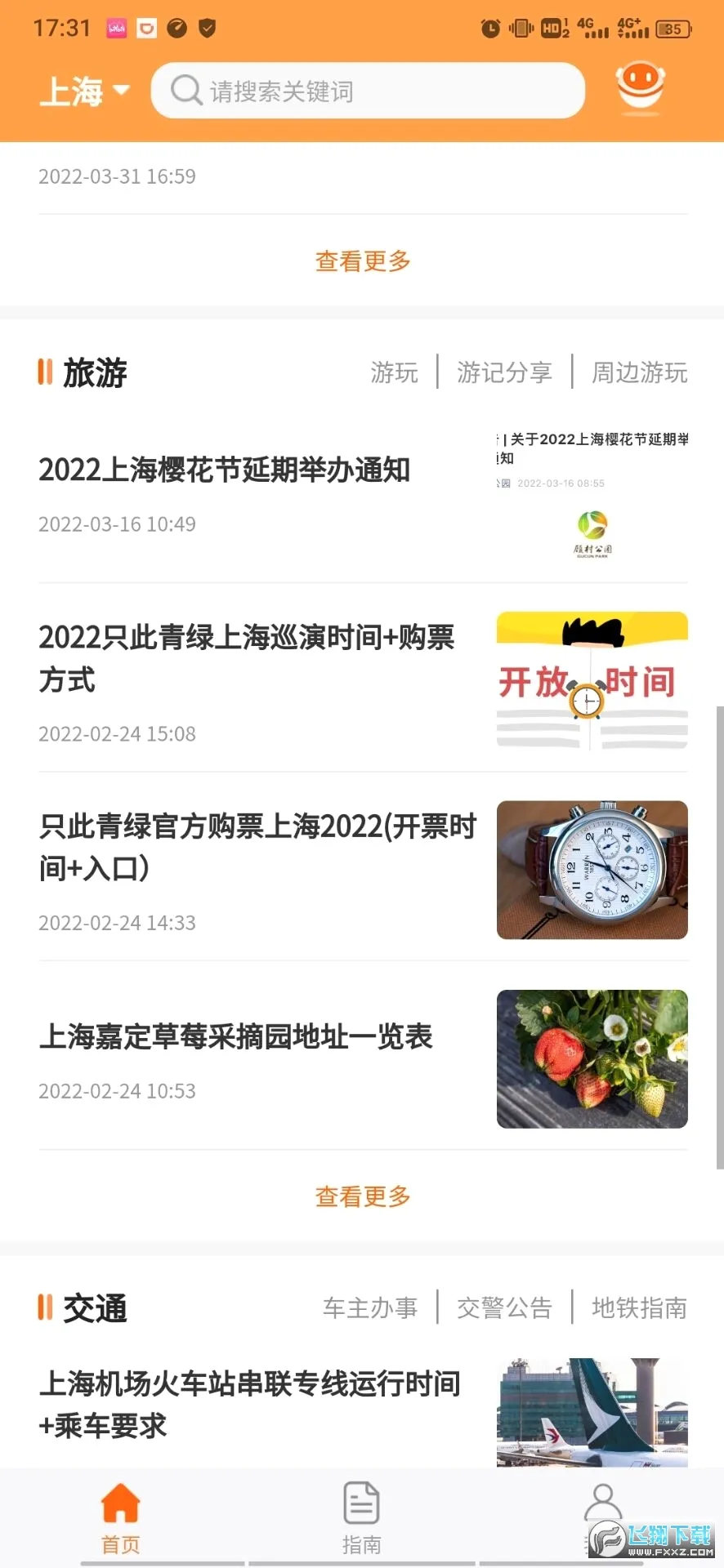Viewport: 724px width, 1568px height.
Task: Open article 上海嘉定草莓采摘园地址一览表
Action: [363, 1058]
